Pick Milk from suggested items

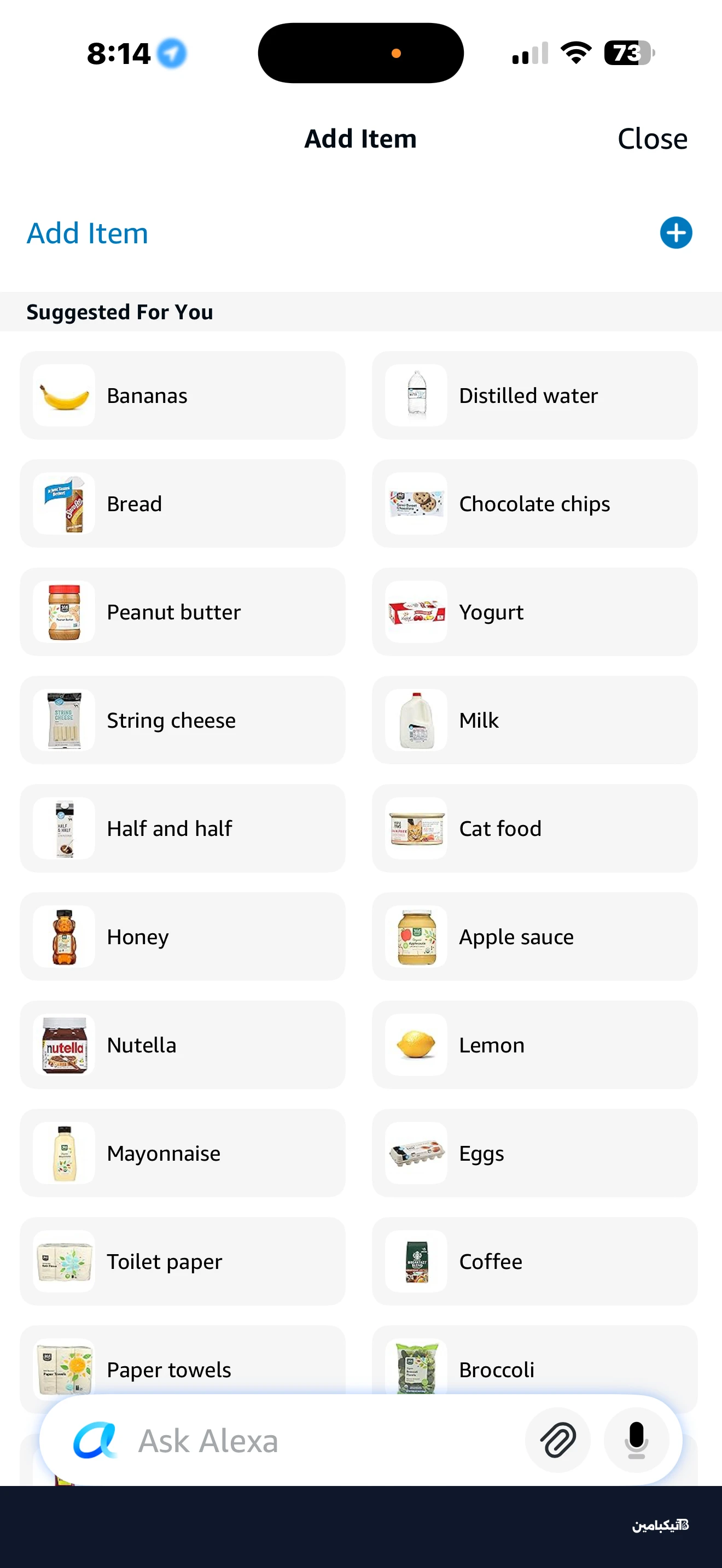pos(534,720)
